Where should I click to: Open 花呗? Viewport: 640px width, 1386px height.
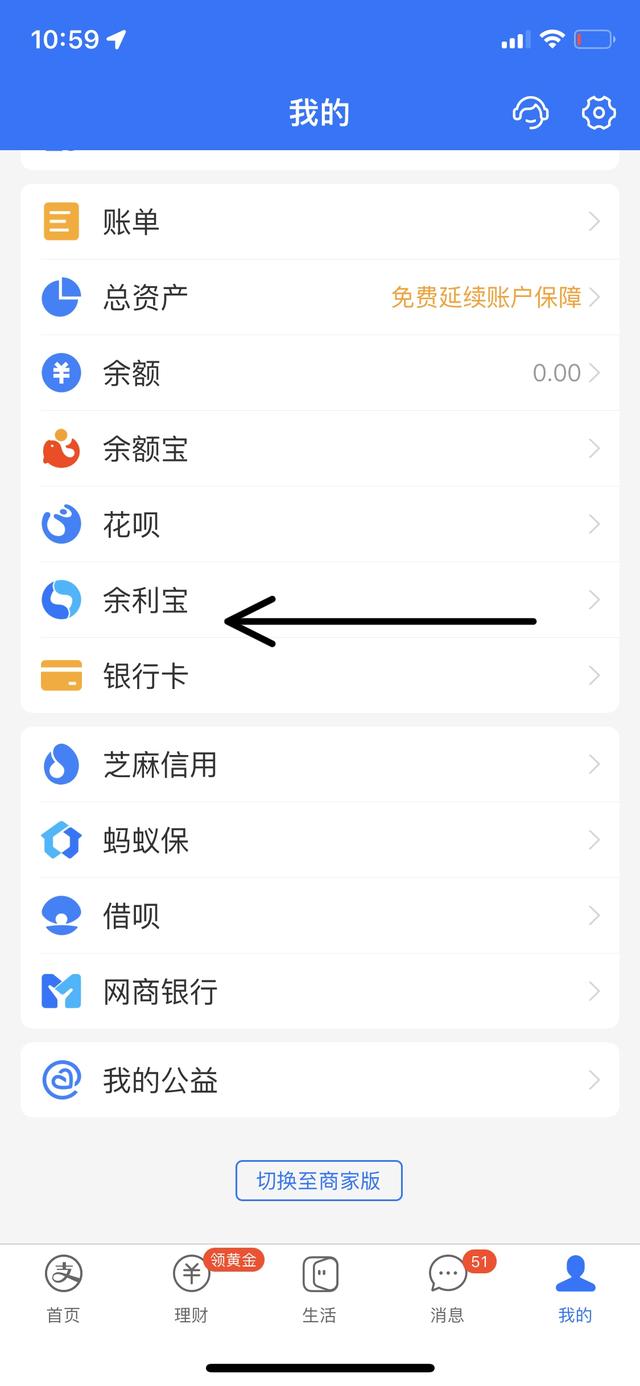click(x=320, y=525)
